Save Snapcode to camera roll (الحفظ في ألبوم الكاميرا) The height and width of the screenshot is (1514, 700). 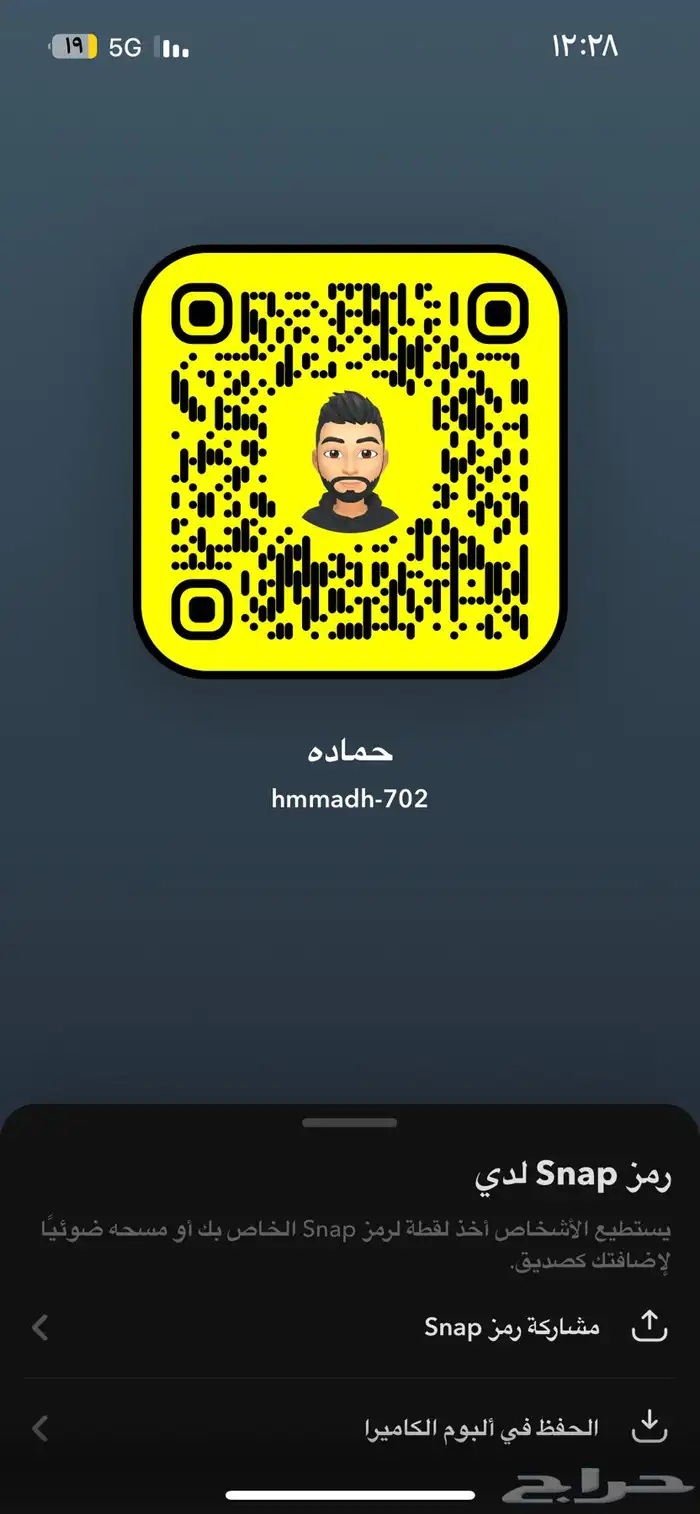[x=480, y=1428]
